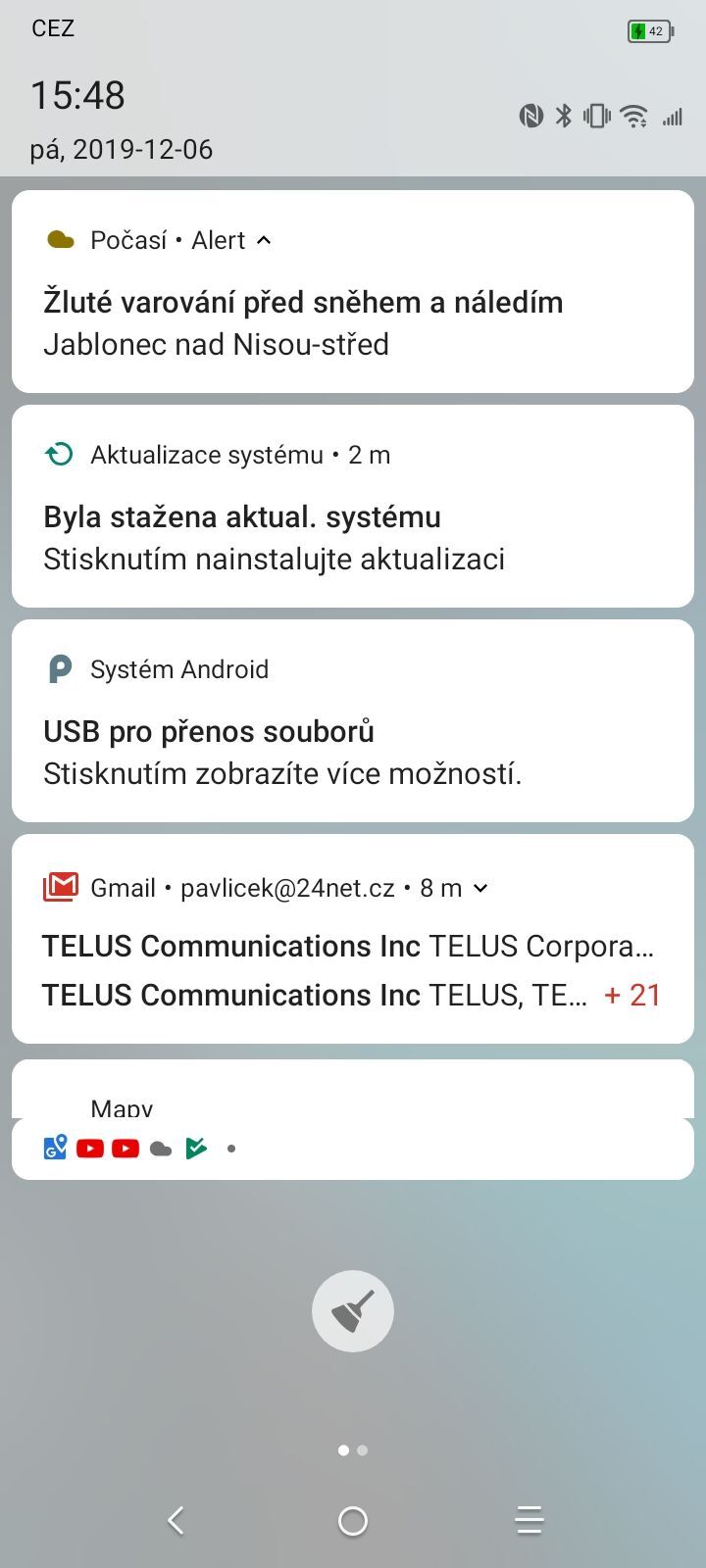This screenshot has width=706, height=1568.
Task: Select the second page indicator dot
Action: [362, 1450]
